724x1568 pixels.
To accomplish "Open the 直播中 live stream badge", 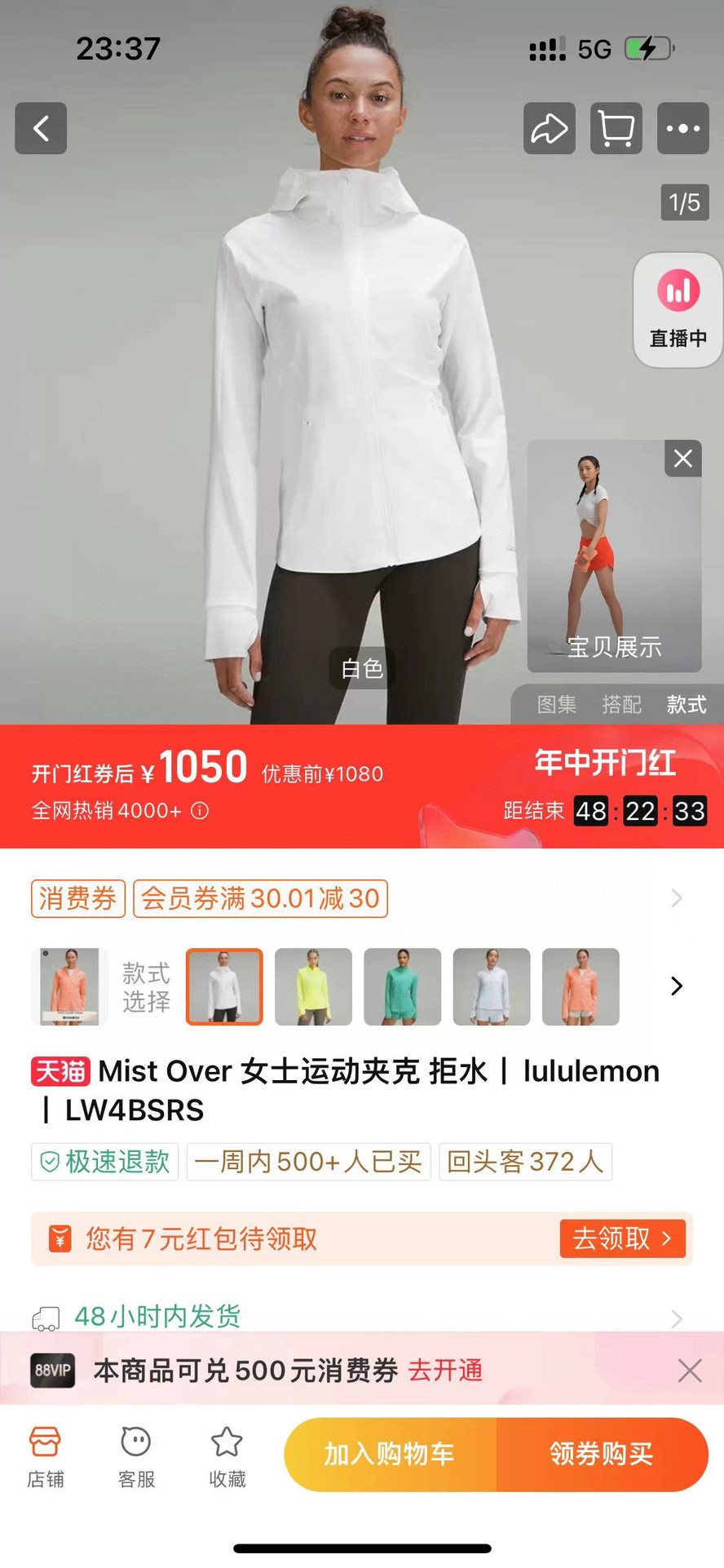I will click(678, 310).
